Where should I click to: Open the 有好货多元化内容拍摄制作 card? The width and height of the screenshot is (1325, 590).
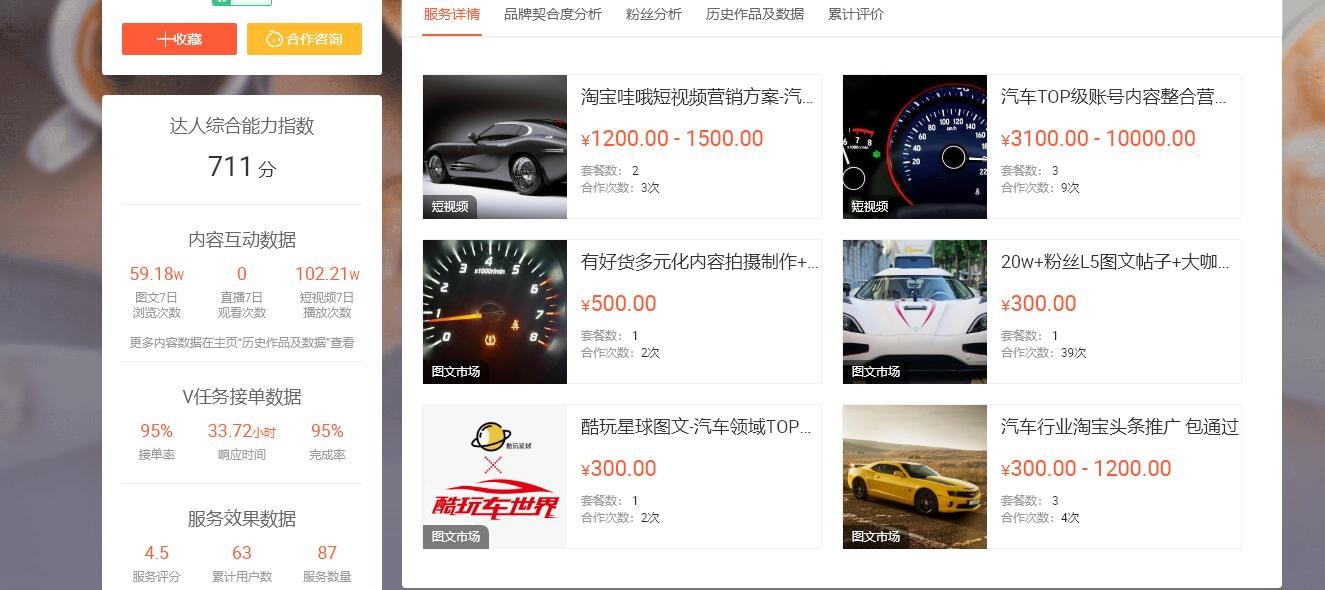[699, 262]
